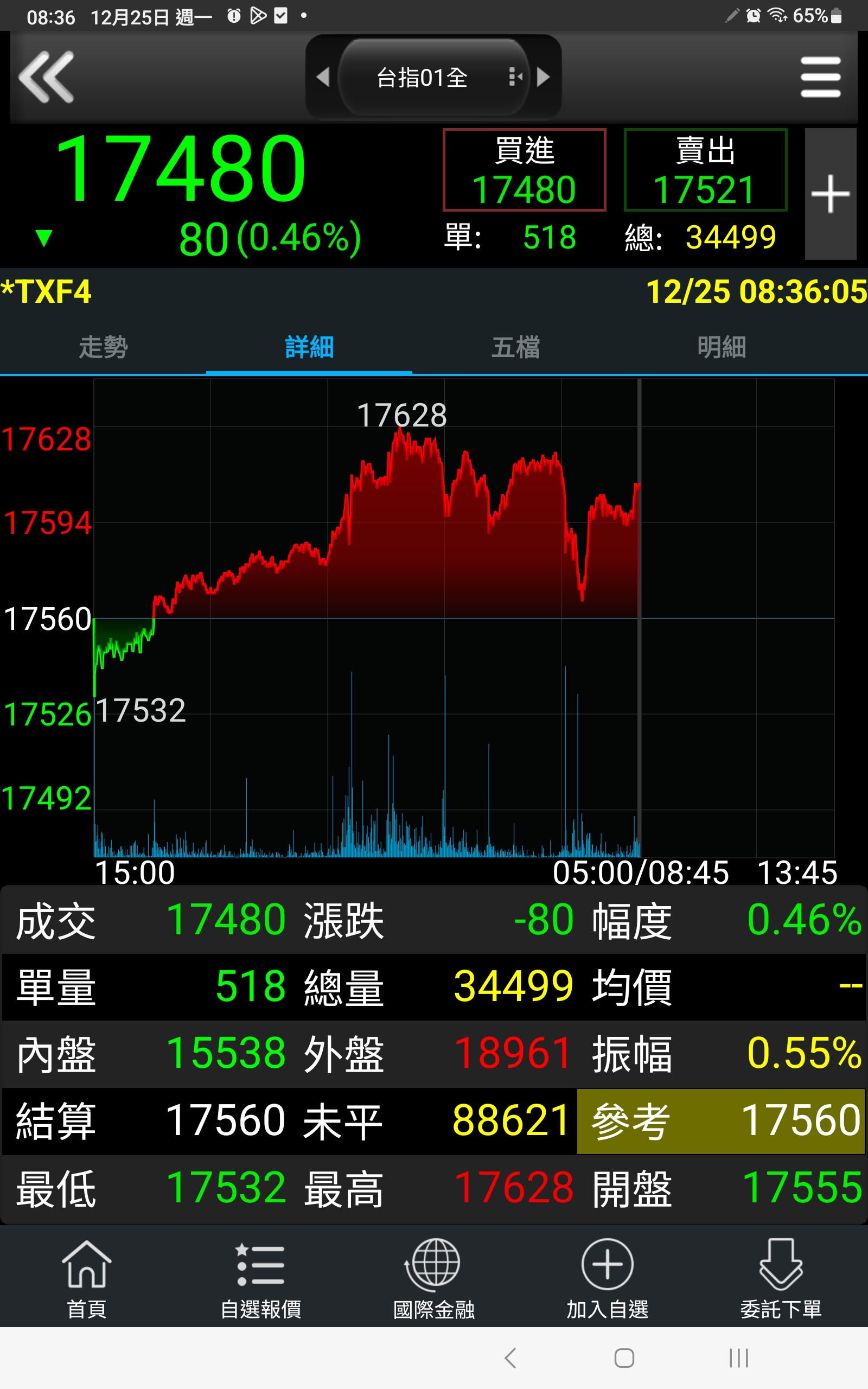Go to 首頁 in bottom navigation

(87, 1279)
